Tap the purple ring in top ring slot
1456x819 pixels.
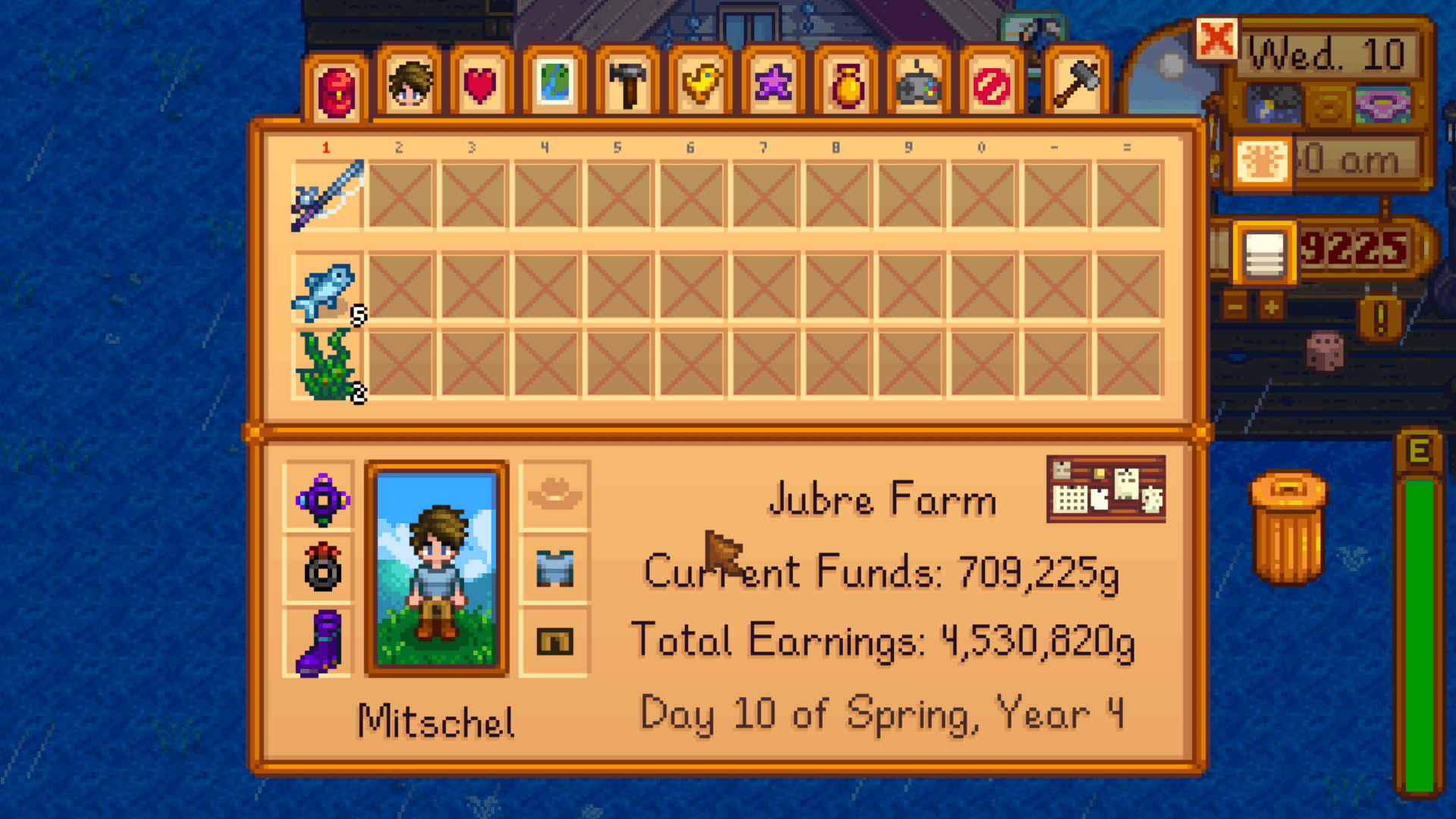322,499
